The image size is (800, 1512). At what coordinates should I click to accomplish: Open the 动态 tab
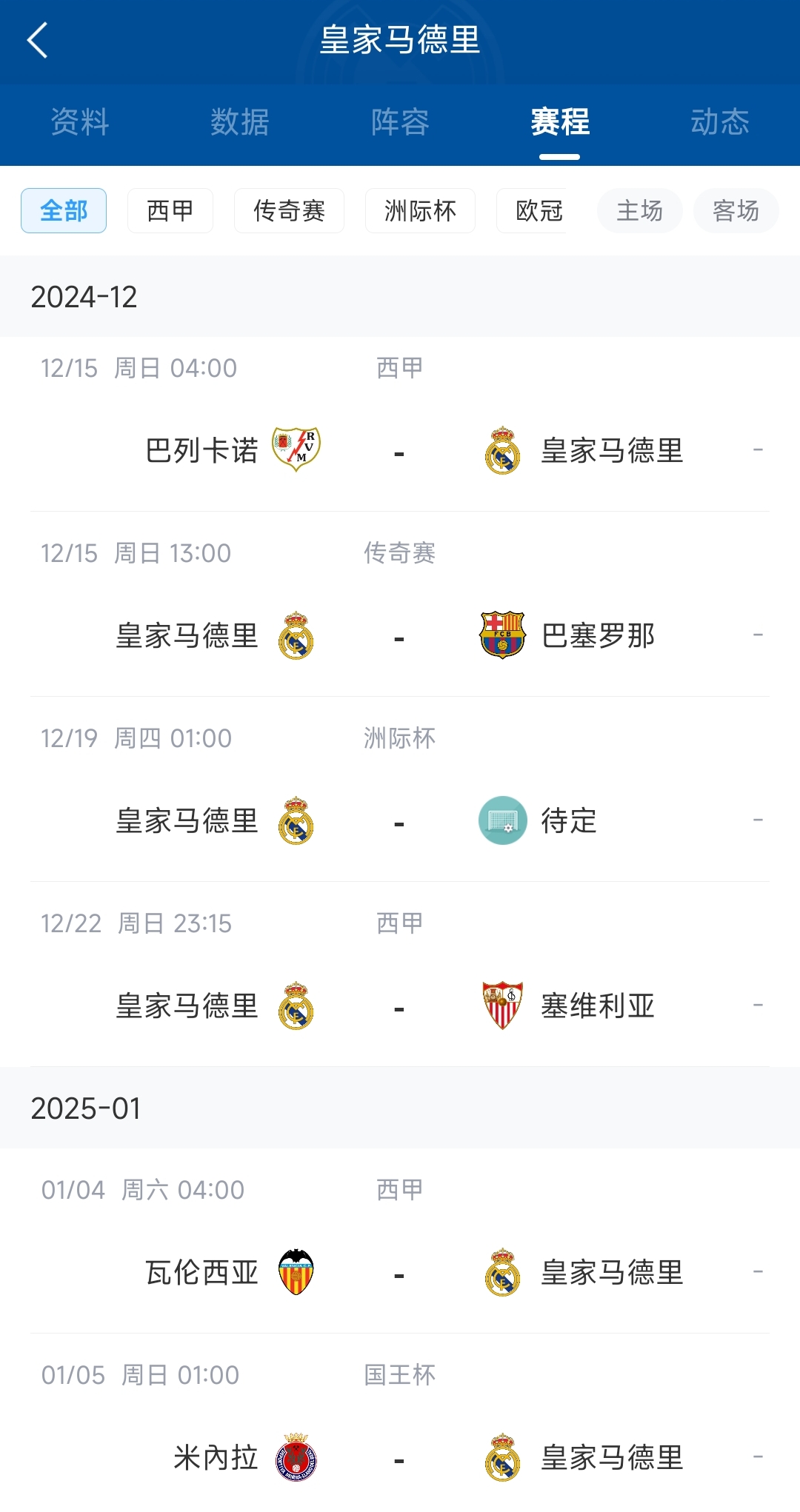[x=719, y=122]
